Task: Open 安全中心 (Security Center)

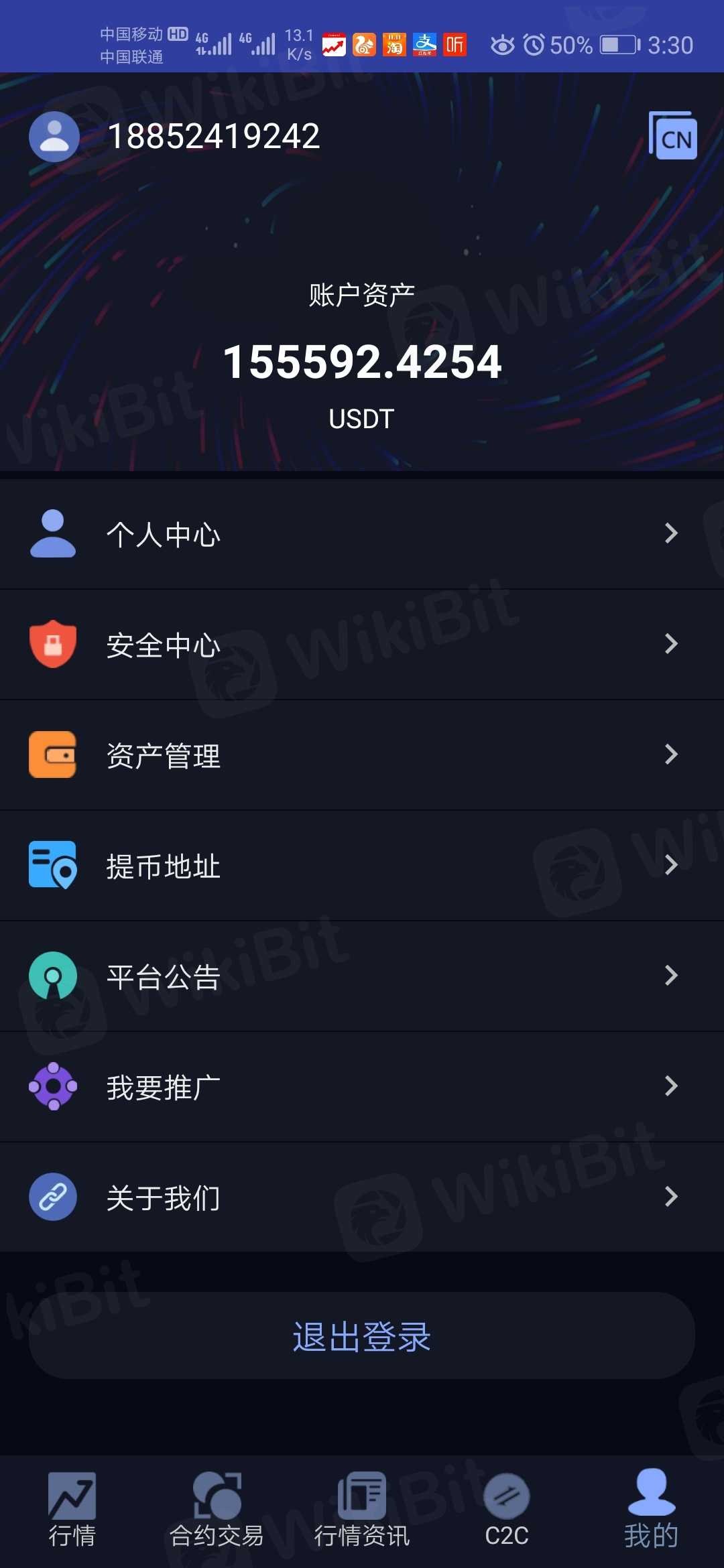Action: pyautogui.click(x=362, y=645)
